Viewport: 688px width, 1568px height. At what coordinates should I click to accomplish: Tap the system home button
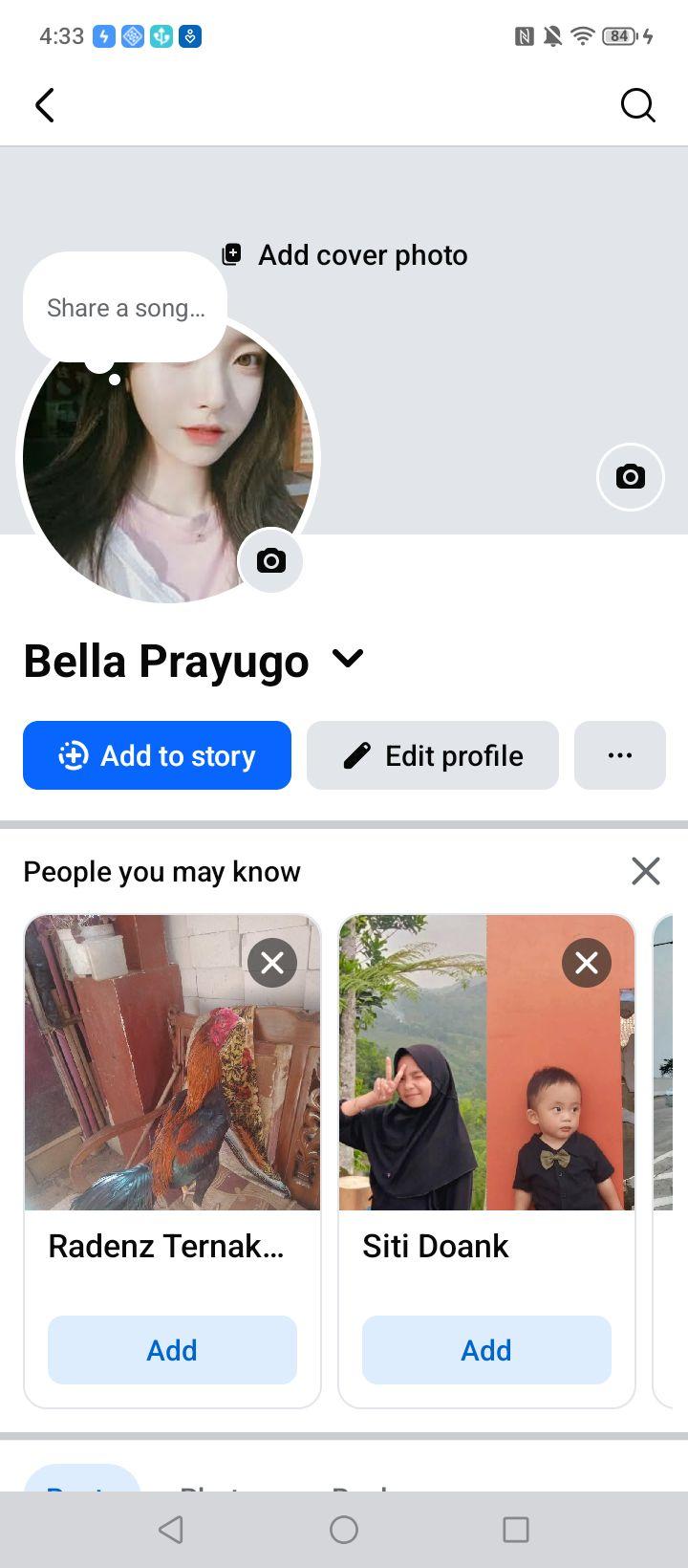pos(344,1530)
